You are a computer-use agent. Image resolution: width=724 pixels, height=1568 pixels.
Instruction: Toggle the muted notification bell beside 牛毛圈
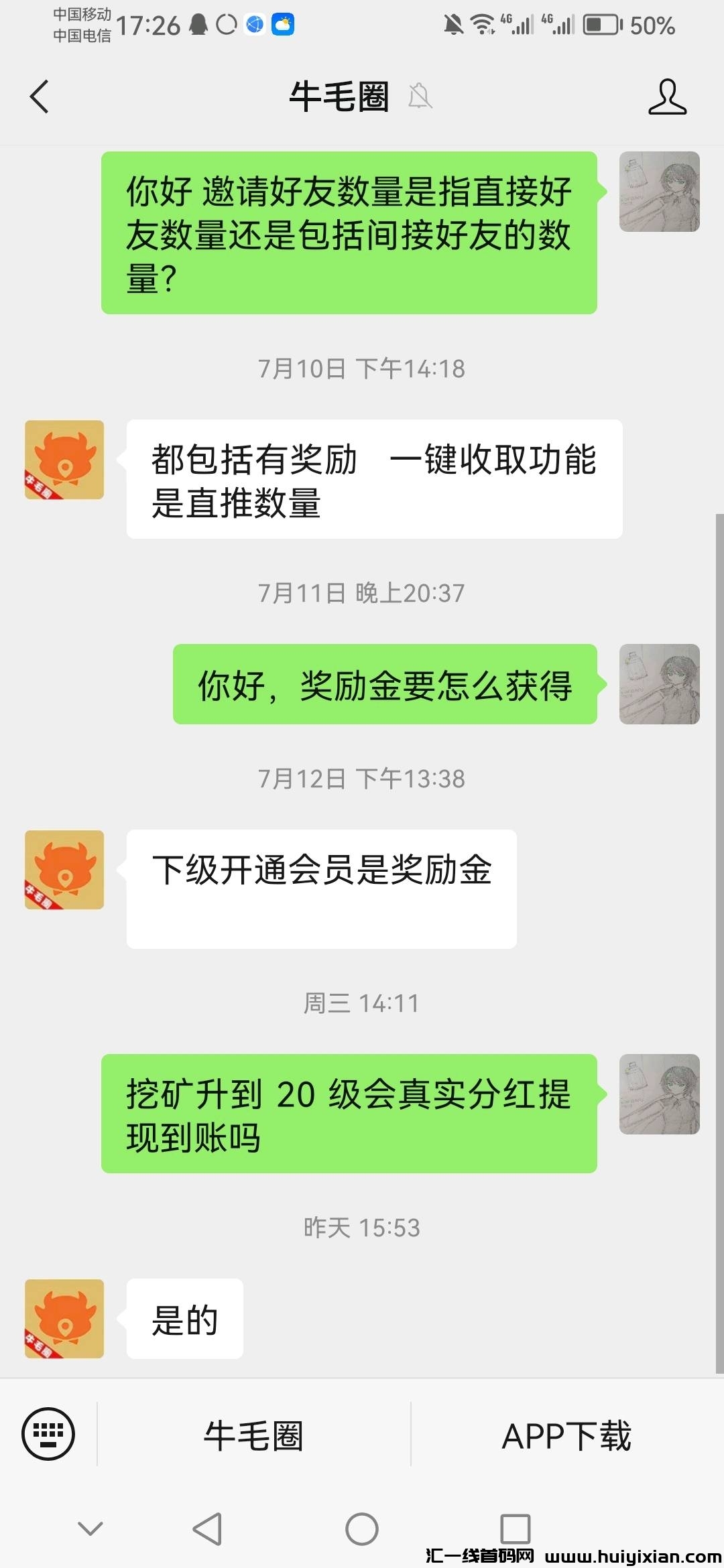point(419,97)
